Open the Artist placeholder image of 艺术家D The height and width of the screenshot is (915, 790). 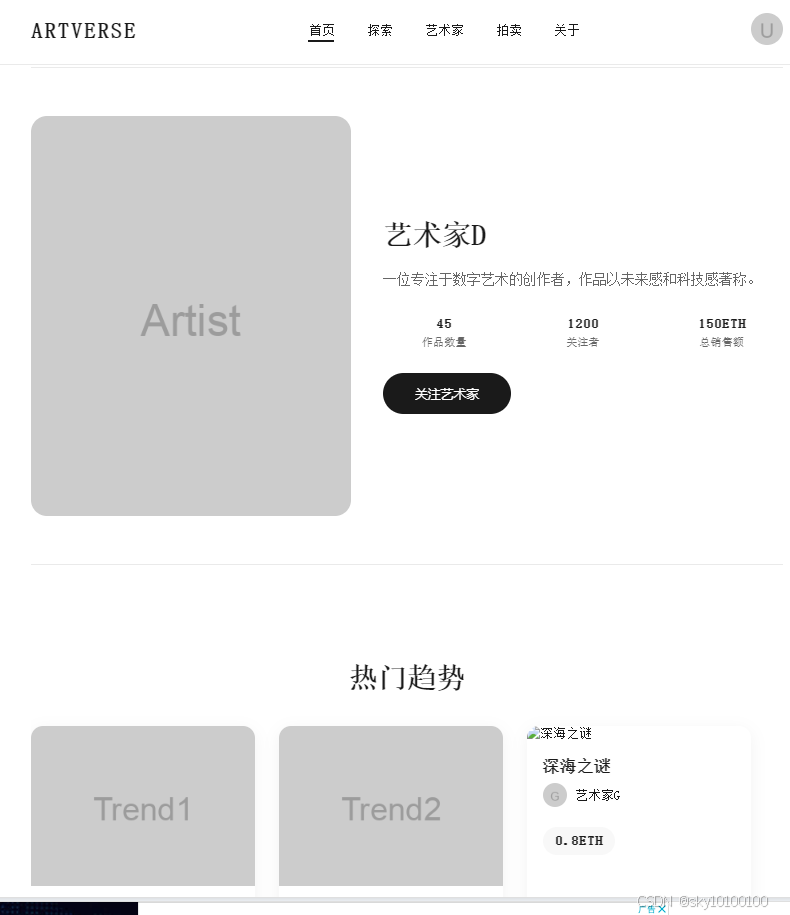point(191,316)
